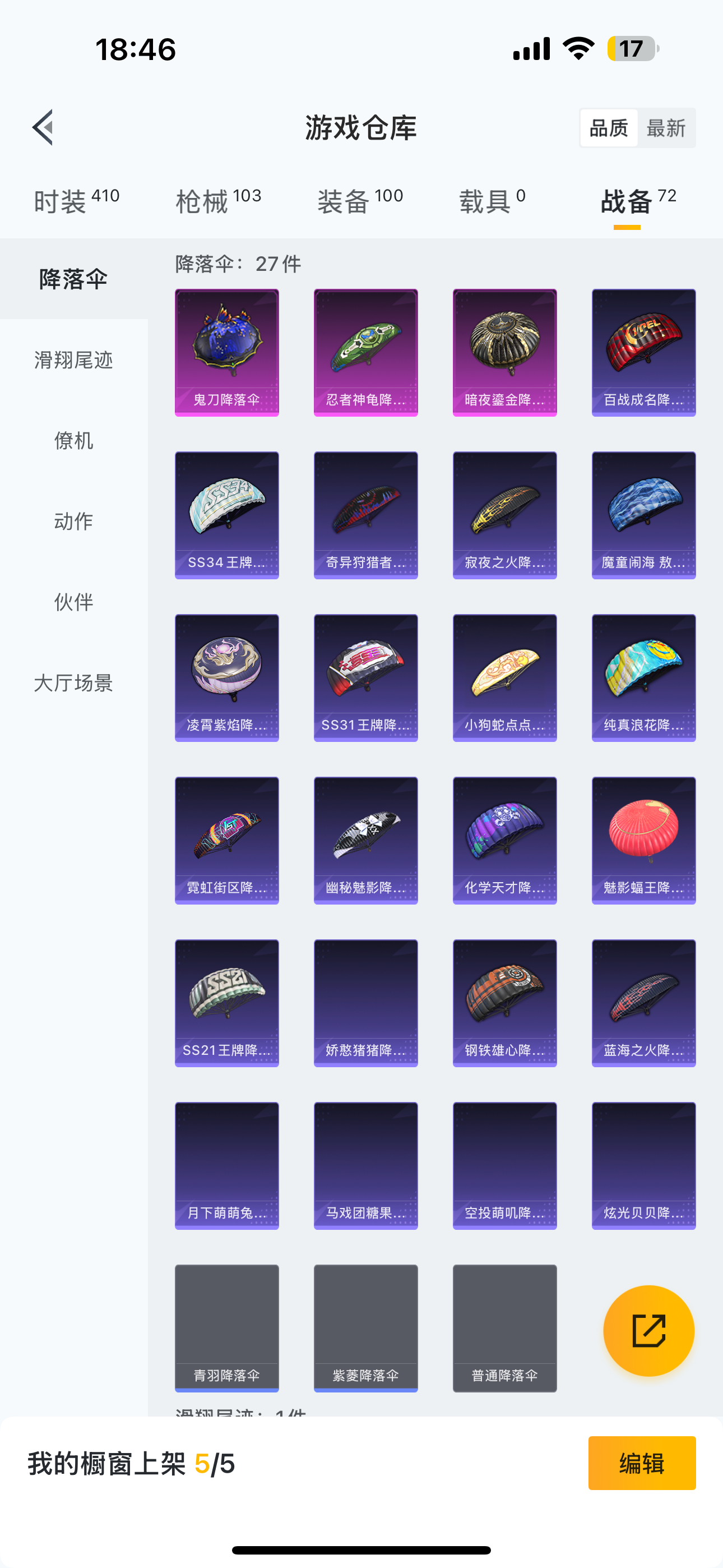Open the 装备 tab
This screenshot has width=723, height=1568.
click(x=360, y=201)
